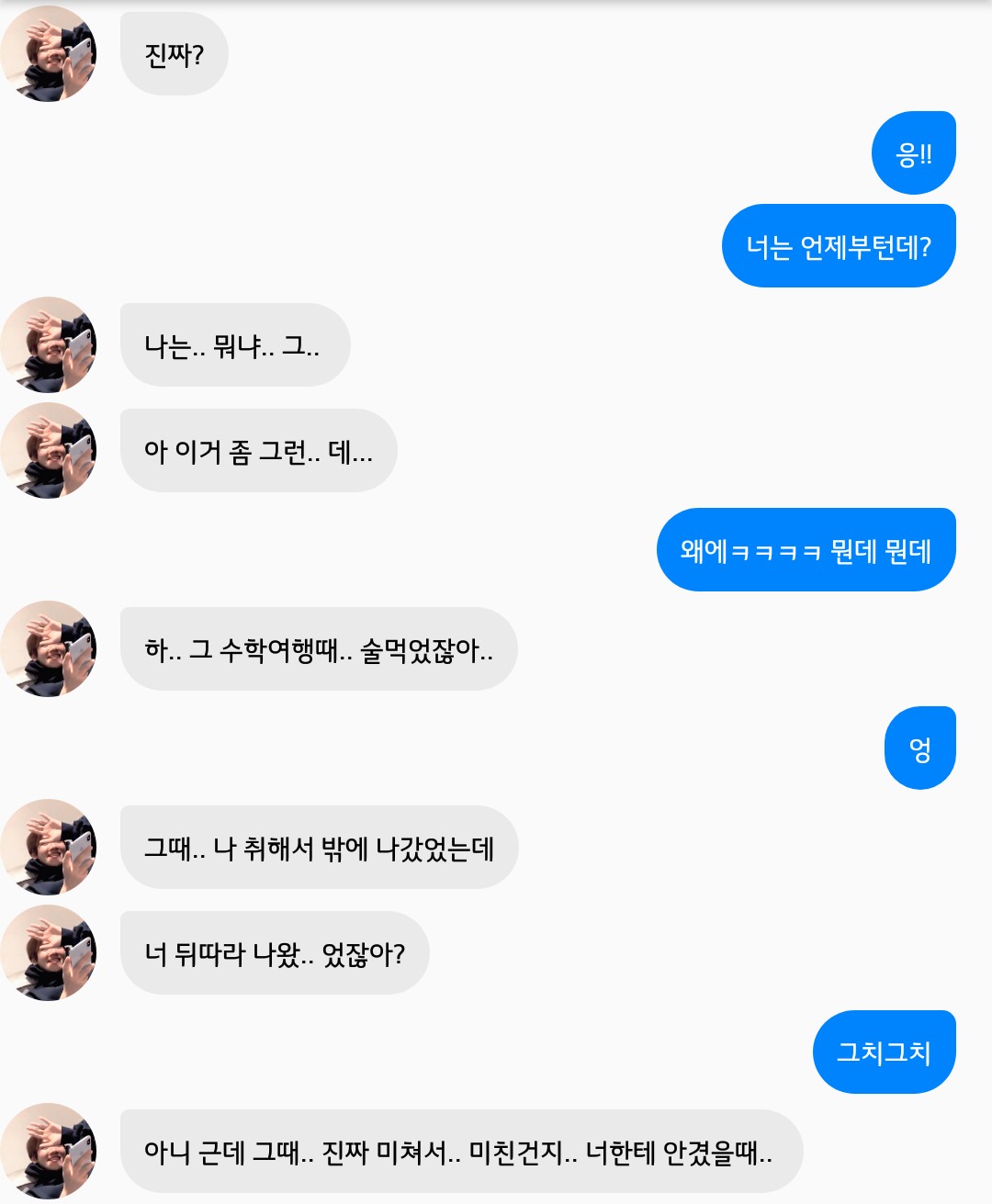
Task: Select avatar beside "아니 근데 그때.." message
Action: coord(49,1151)
